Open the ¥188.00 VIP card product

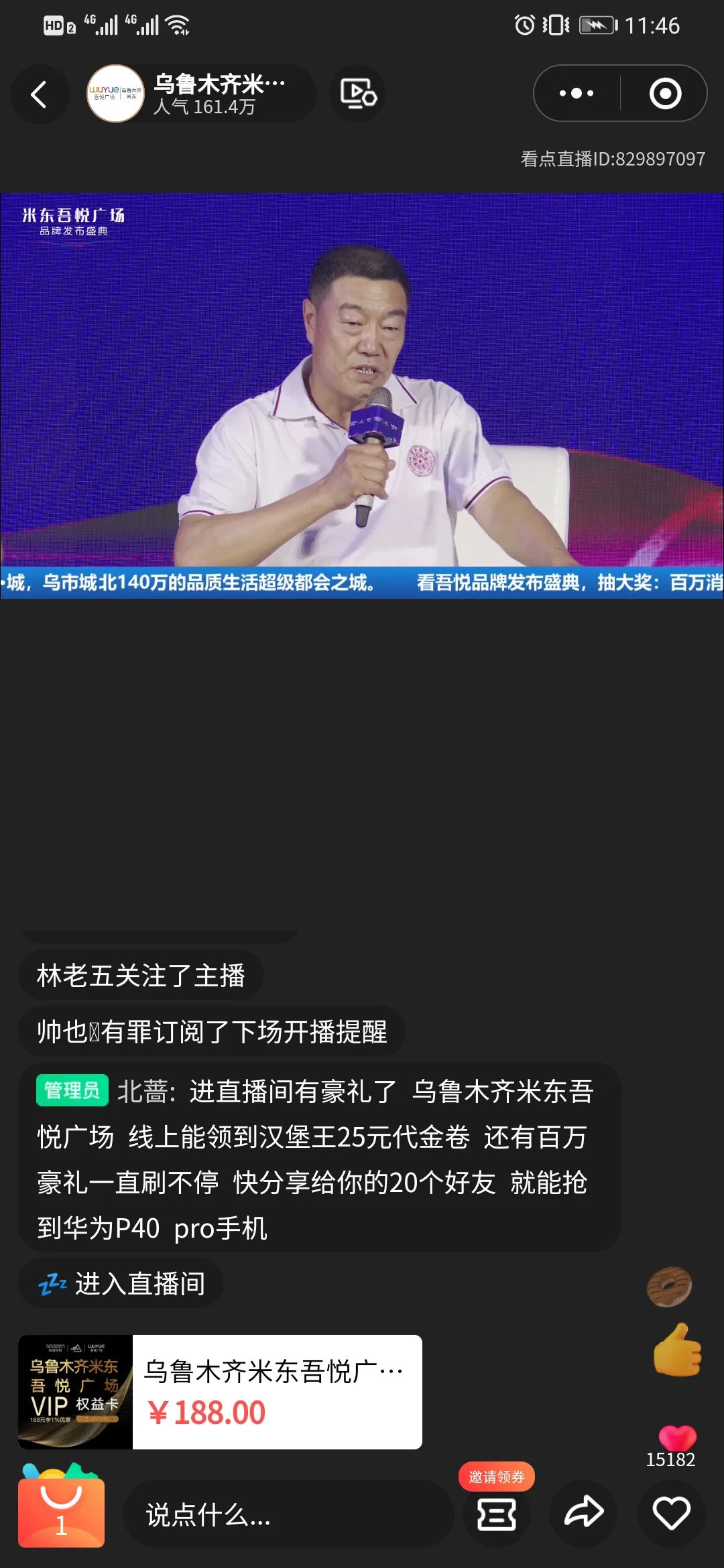pyautogui.click(x=220, y=1392)
